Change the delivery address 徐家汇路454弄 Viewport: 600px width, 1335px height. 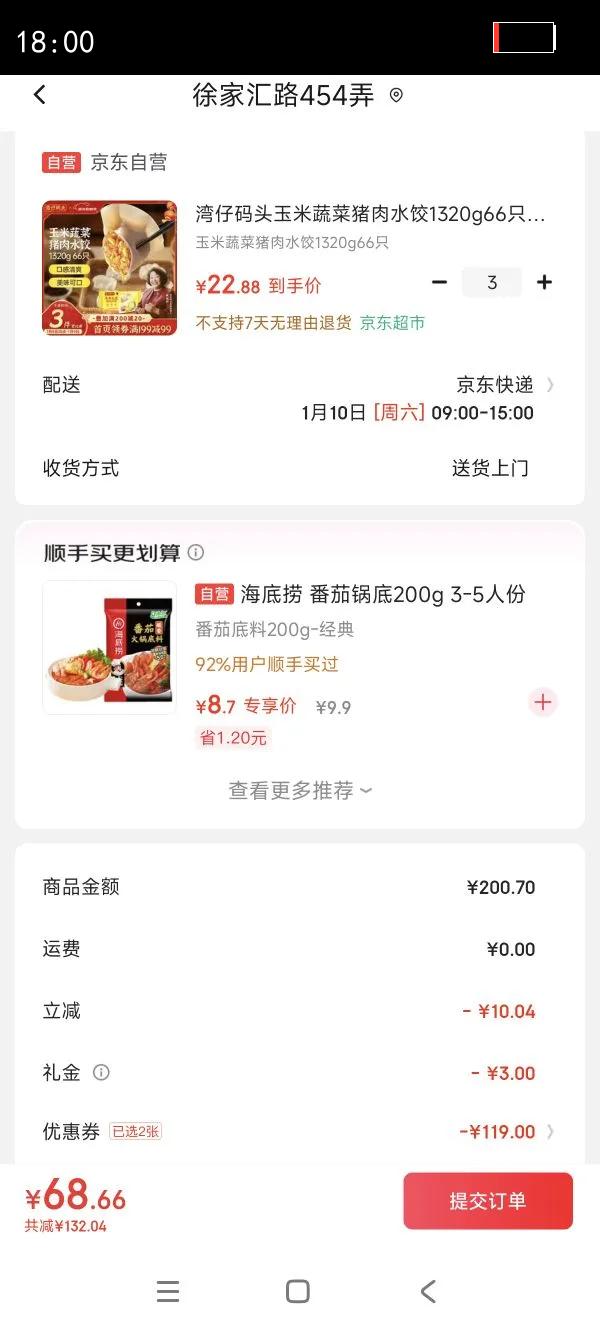[296, 95]
